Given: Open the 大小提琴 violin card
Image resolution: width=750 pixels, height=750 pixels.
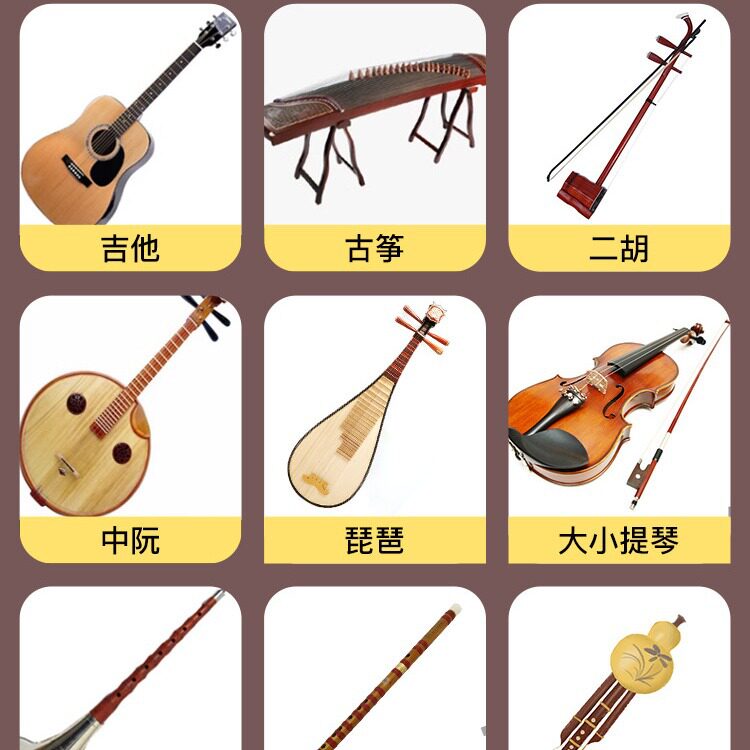Looking at the screenshot, I should click(619, 429).
